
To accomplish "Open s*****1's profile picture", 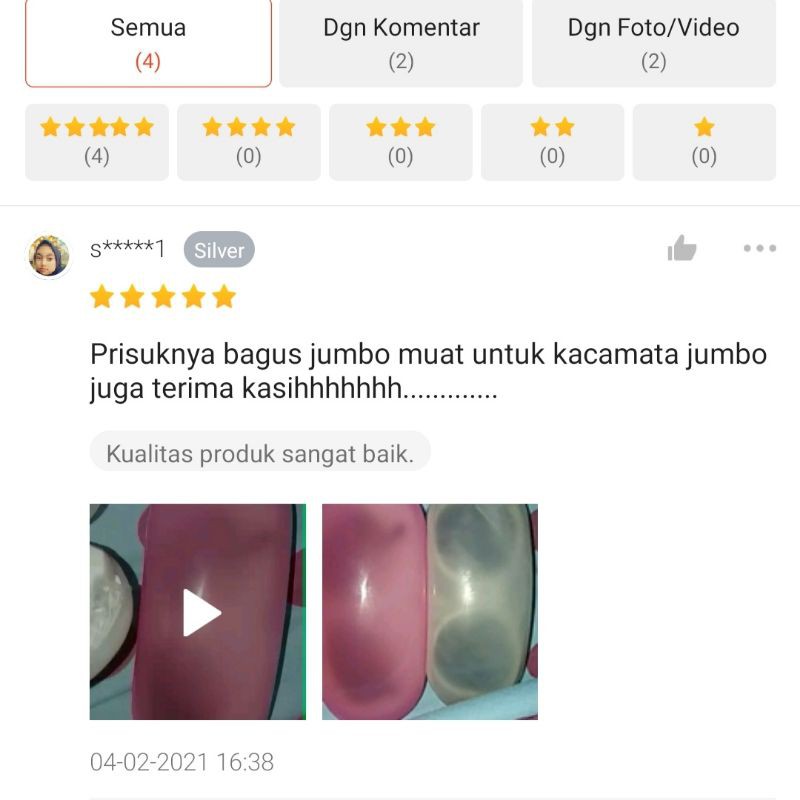I will point(49,256).
